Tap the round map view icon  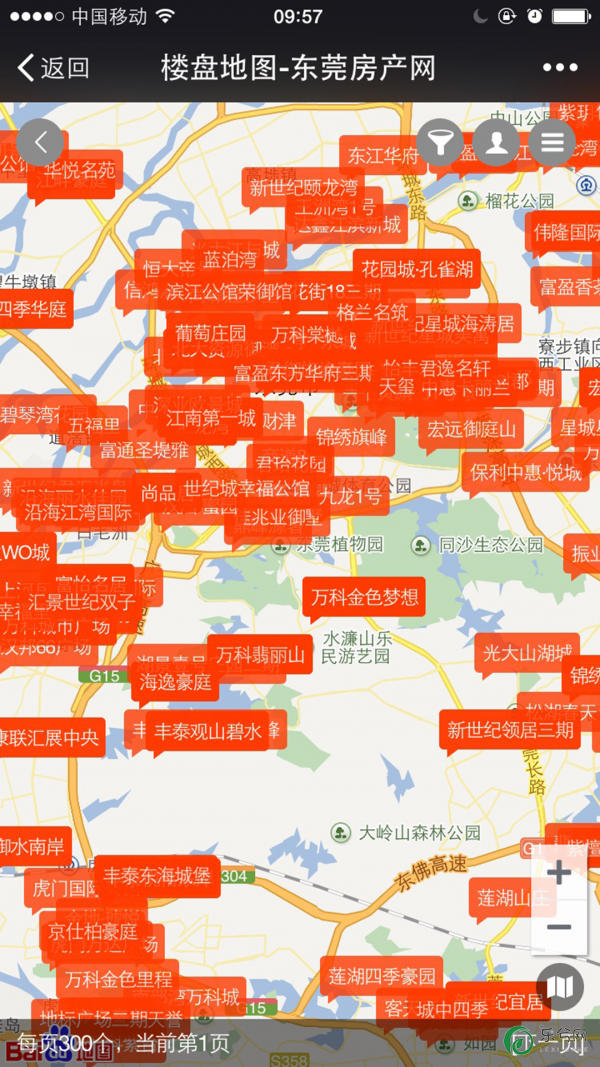560,987
